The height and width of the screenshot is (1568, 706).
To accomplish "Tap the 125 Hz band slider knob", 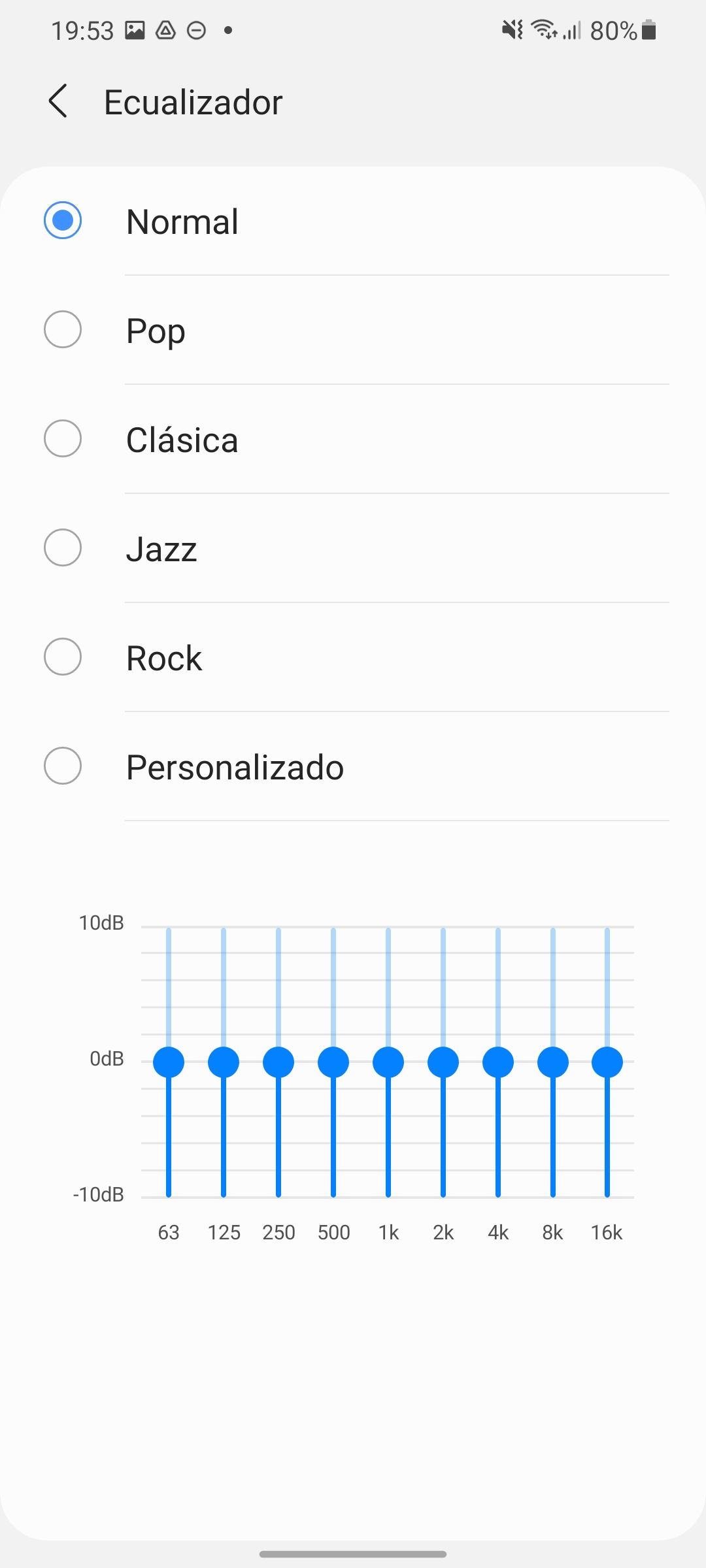I will point(224,1062).
